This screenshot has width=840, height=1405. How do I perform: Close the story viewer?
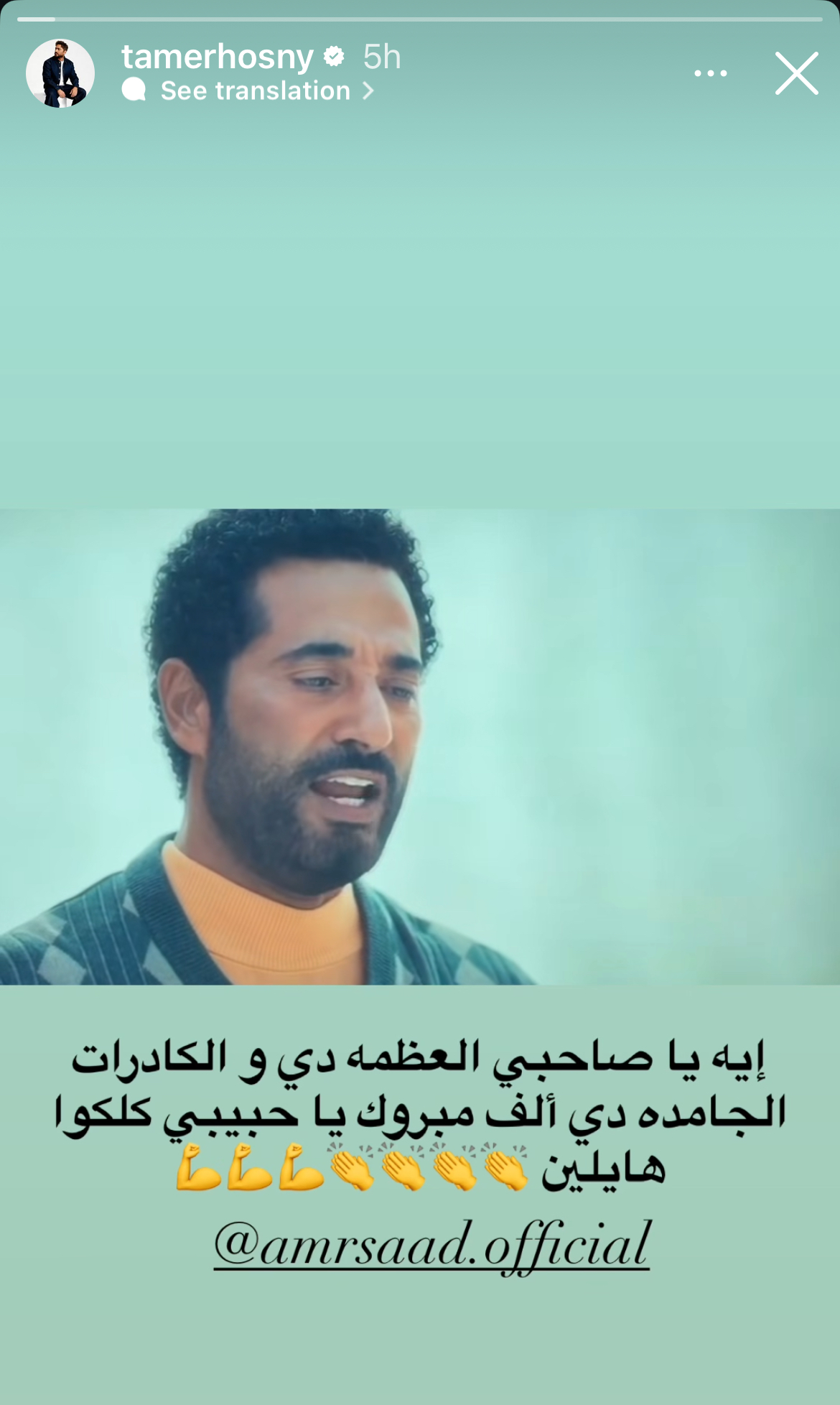pos(796,73)
